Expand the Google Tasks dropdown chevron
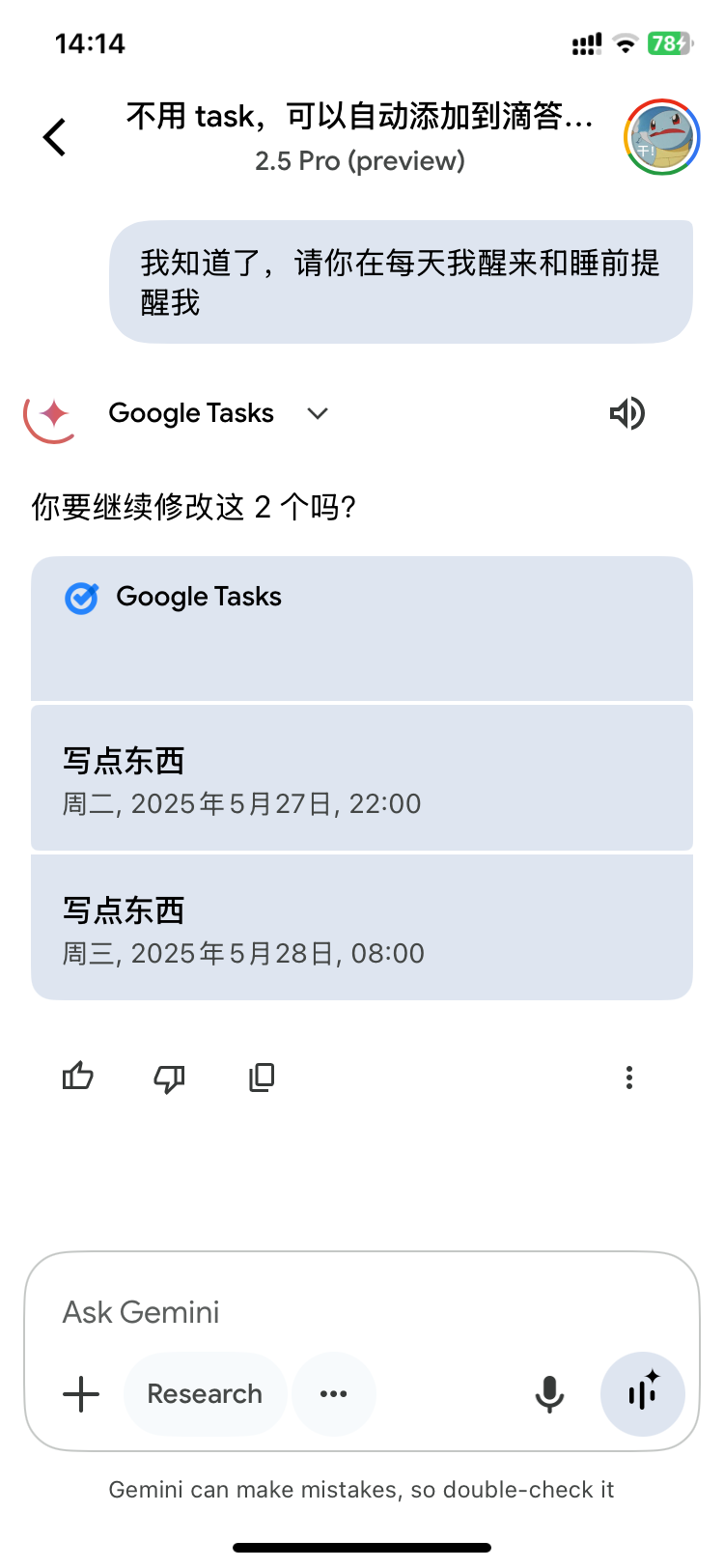 318,413
